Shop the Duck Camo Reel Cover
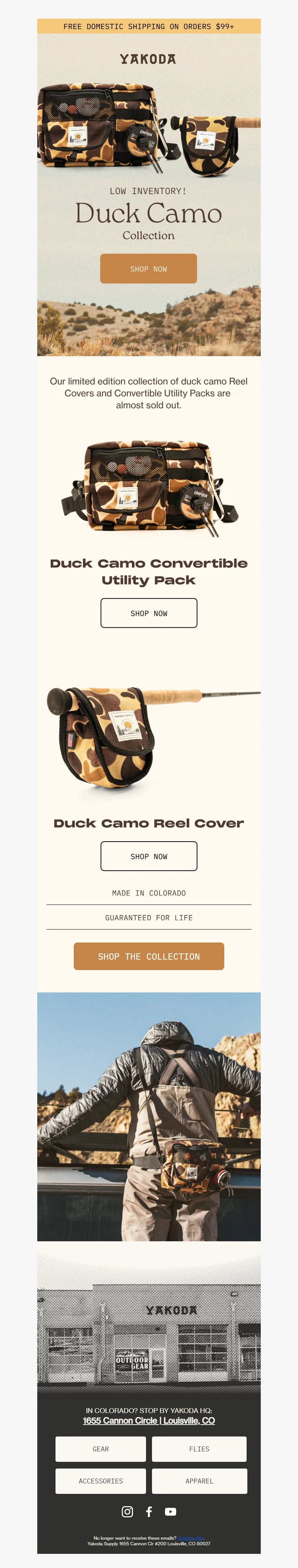Image resolution: width=298 pixels, height=1568 pixels. pyautogui.click(x=148, y=856)
